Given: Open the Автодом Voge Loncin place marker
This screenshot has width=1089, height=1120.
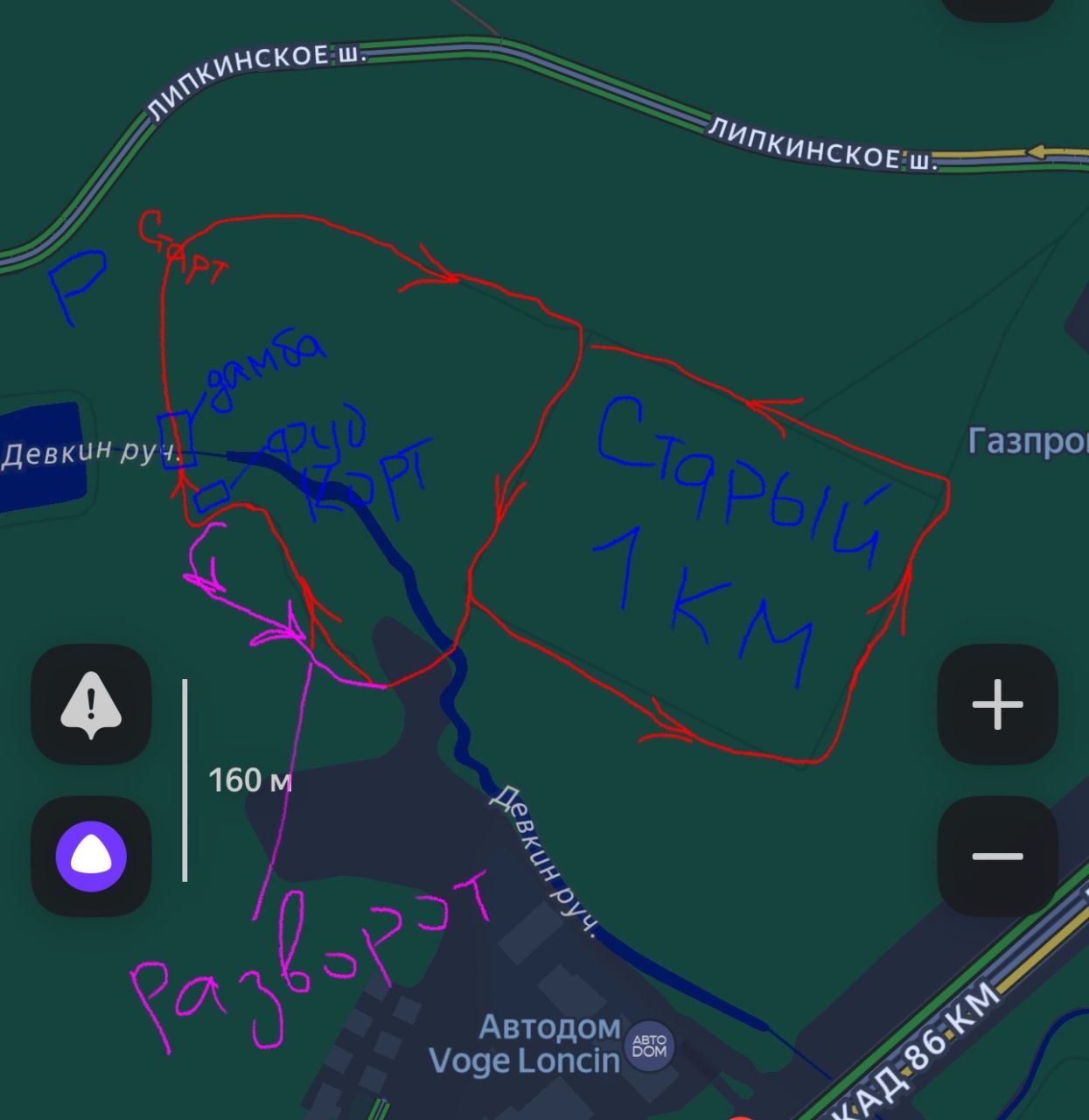Looking at the screenshot, I should [648, 1044].
